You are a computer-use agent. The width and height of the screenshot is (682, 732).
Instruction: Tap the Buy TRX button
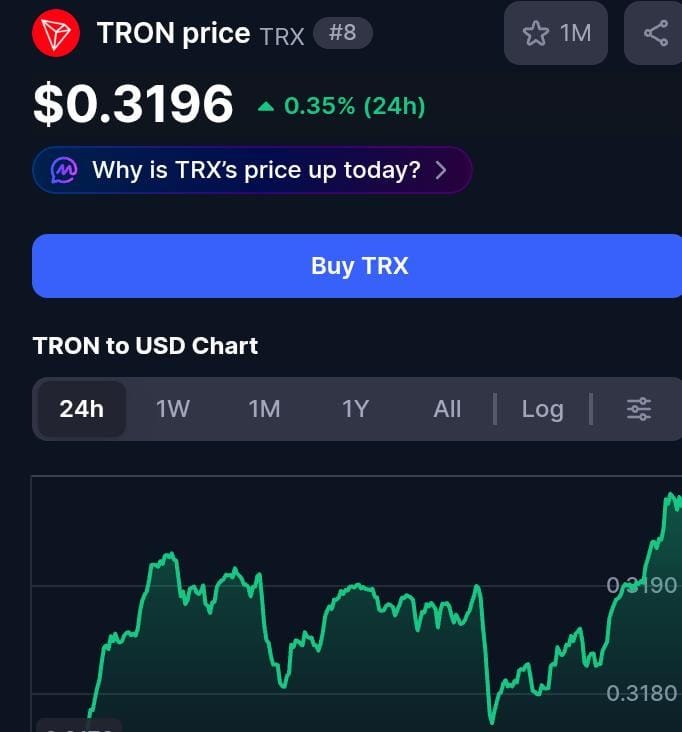(x=357, y=266)
